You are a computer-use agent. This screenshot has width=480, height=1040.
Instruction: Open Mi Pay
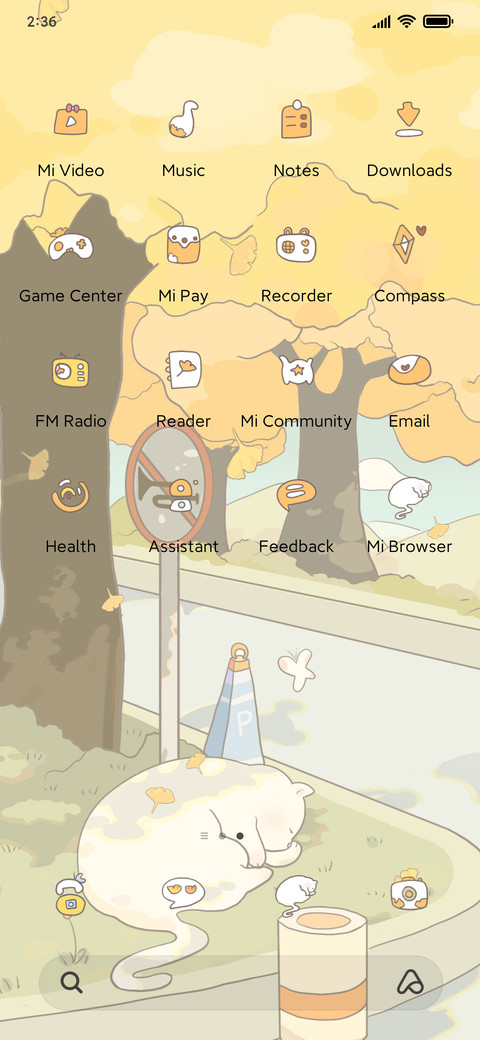tap(184, 245)
